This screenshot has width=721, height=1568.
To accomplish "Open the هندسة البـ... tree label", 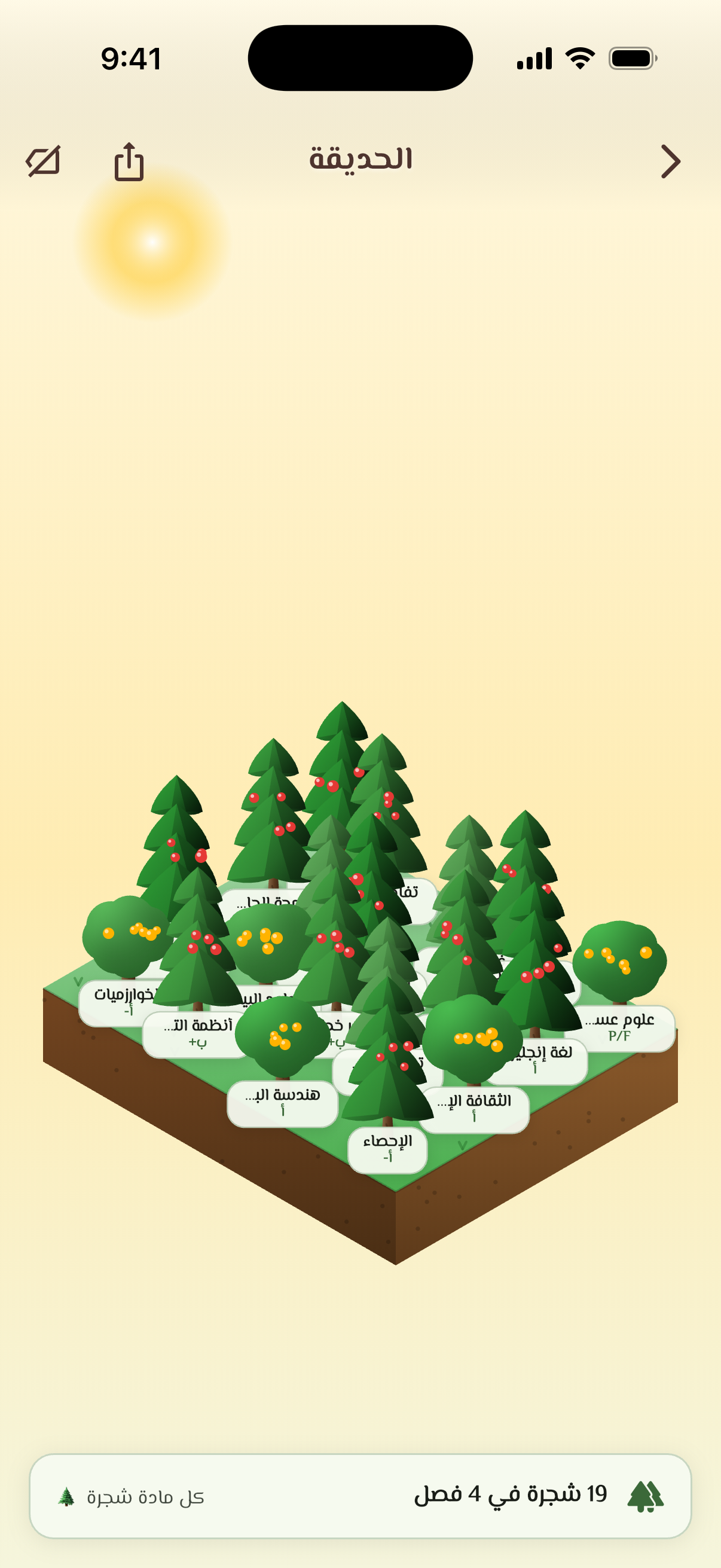I will (x=282, y=1103).
